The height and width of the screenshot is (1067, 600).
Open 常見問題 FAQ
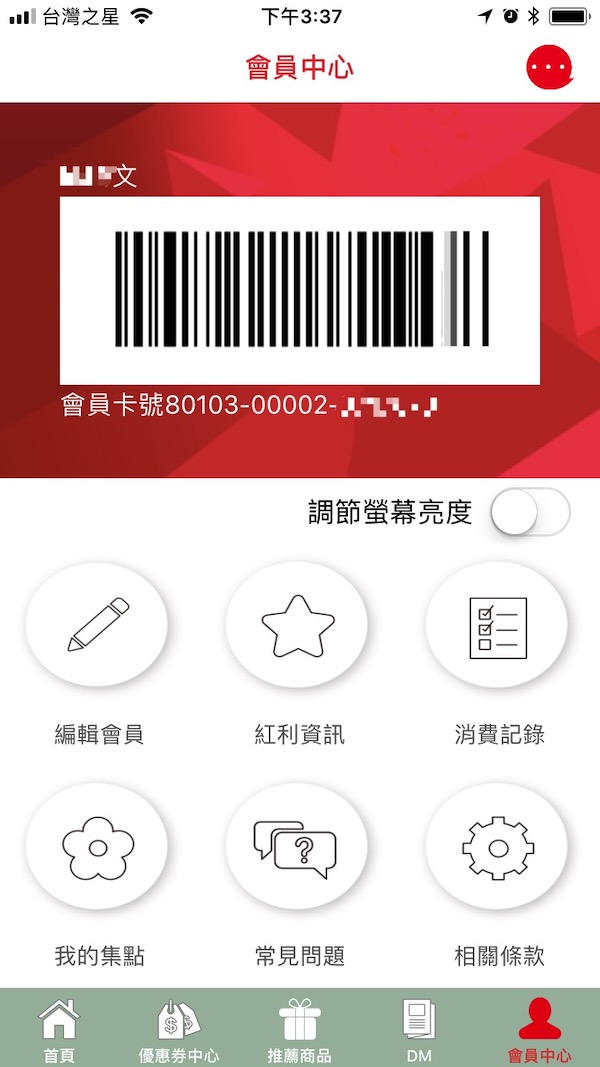298,847
